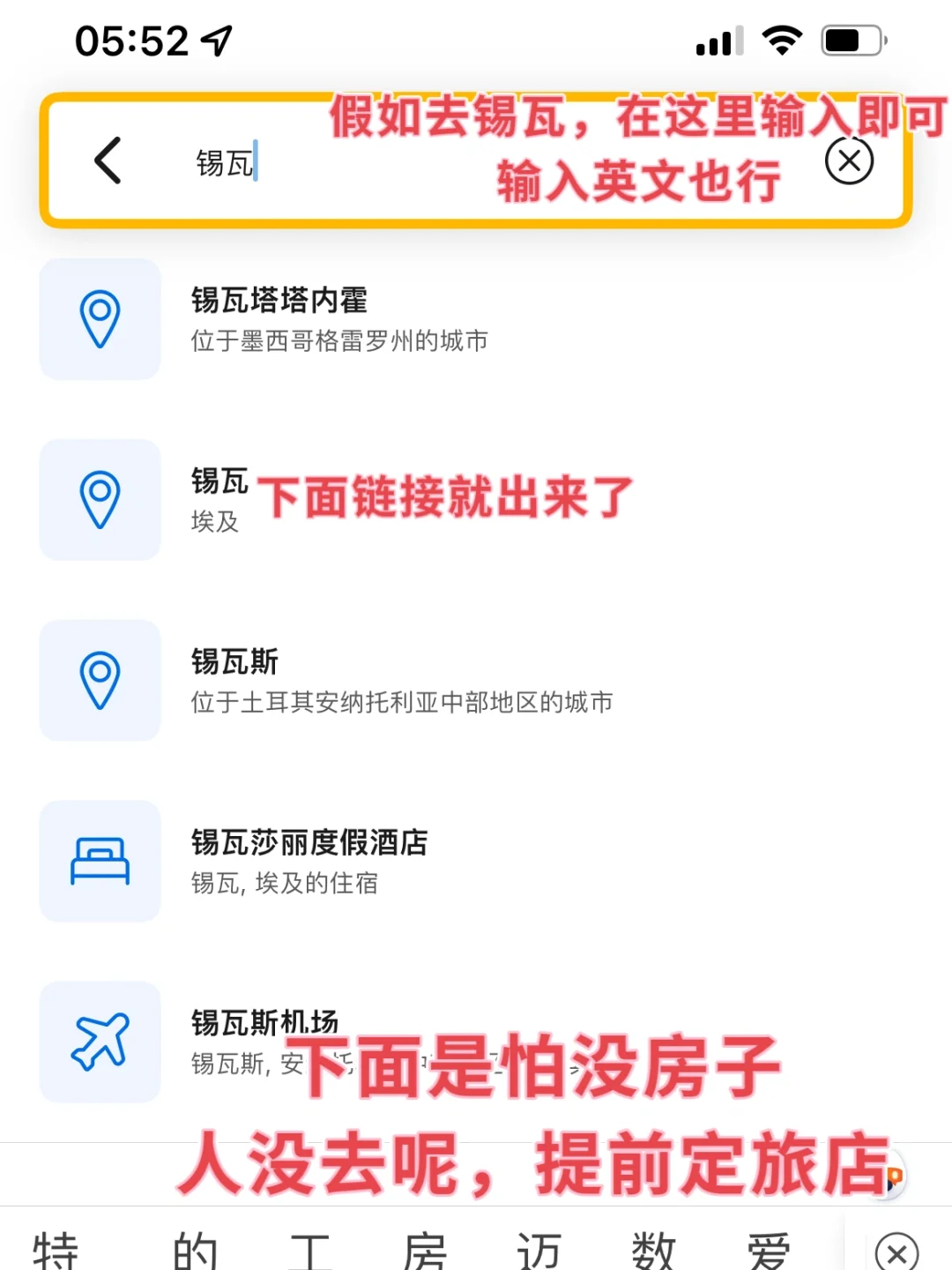Go back using the arrow in search bar

(108, 161)
